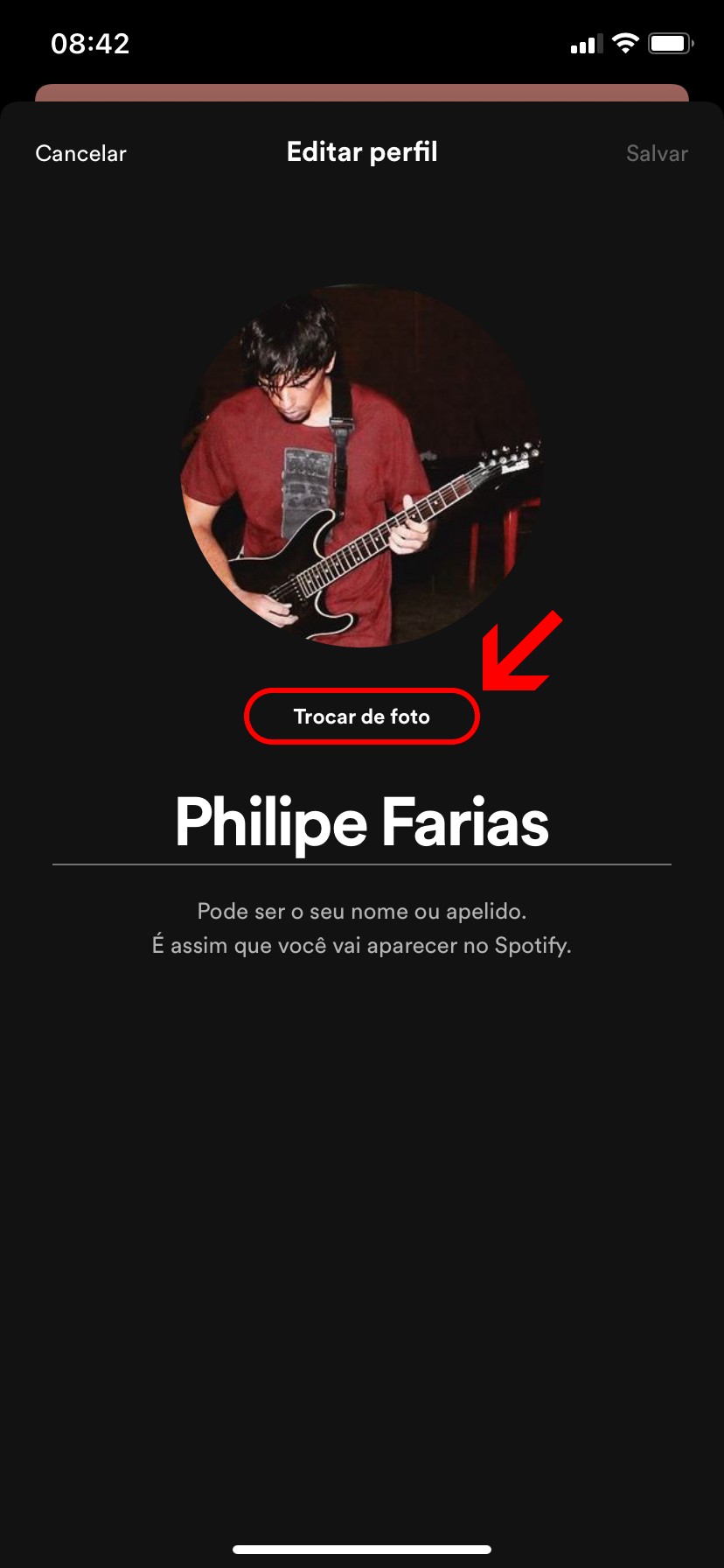Tap Salvar to save the profile
This screenshot has width=724, height=1568.
pos(657,153)
